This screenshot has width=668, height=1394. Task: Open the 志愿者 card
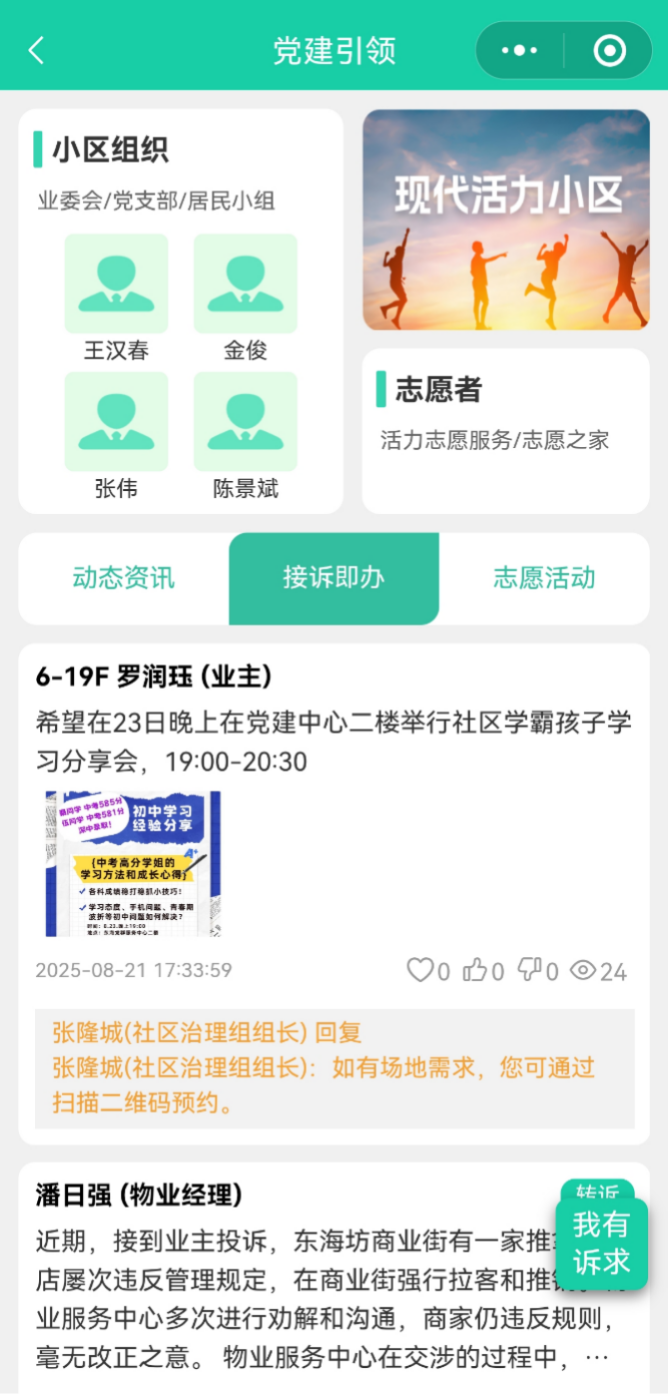(x=506, y=430)
